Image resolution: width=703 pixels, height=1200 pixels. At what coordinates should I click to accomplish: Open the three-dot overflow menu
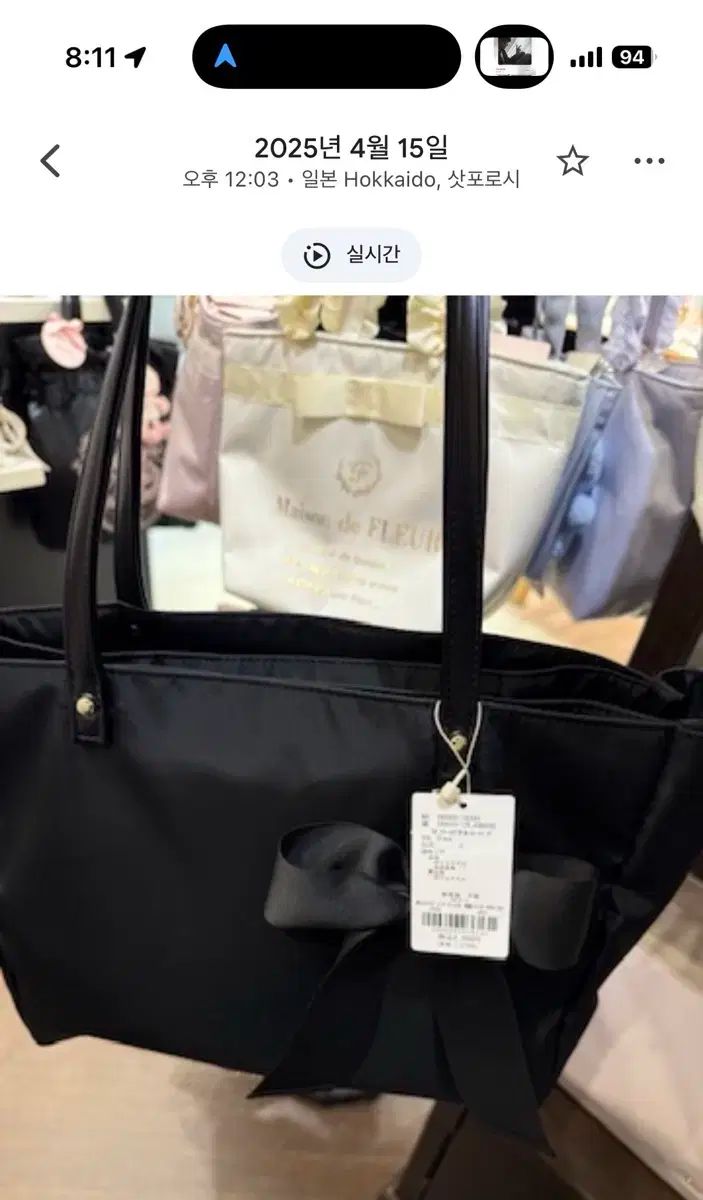click(649, 160)
